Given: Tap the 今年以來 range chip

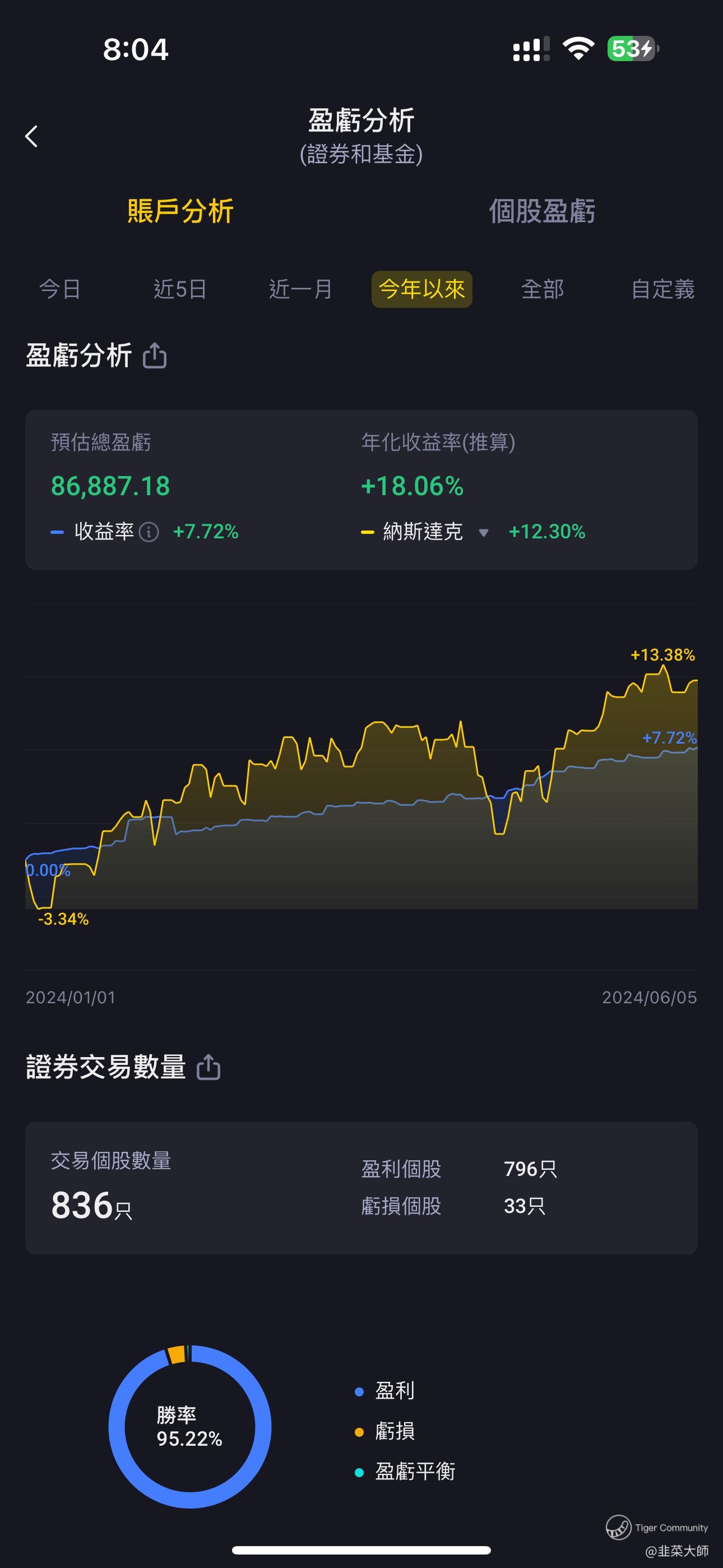Looking at the screenshot, I should pyautogui.click(x=421, y=289).
